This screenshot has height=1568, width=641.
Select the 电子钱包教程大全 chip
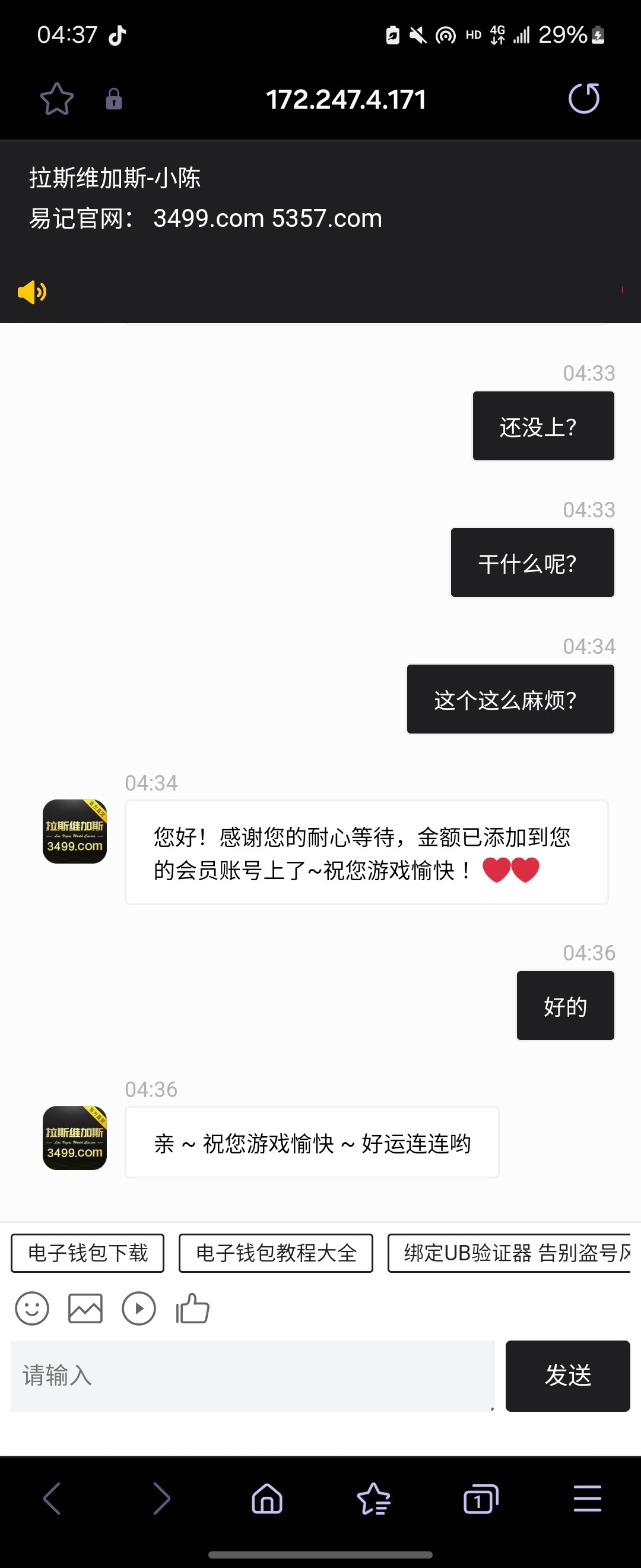(x=275, y=1253)
